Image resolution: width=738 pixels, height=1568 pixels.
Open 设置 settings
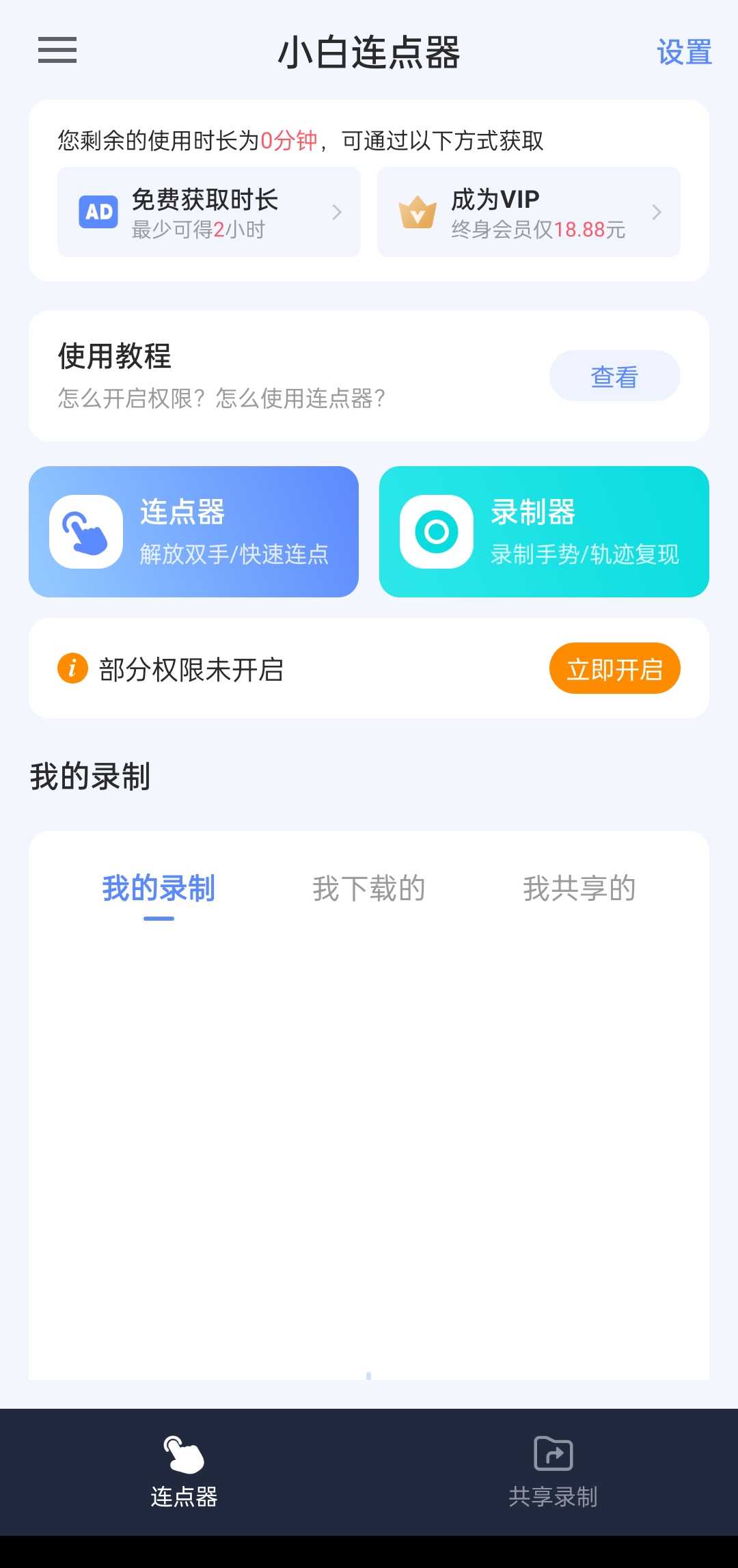[684, 53]
